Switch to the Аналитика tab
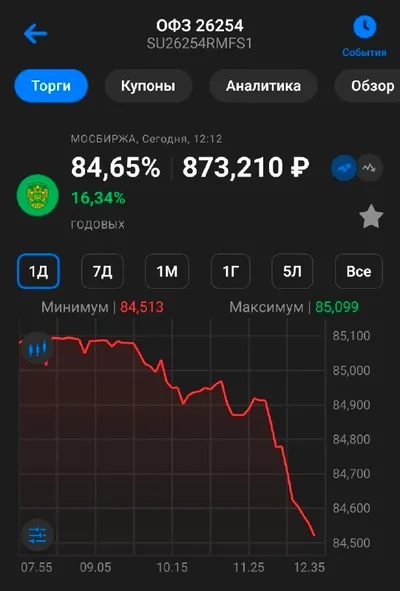The image size is (400, 591). pos(263,86)
